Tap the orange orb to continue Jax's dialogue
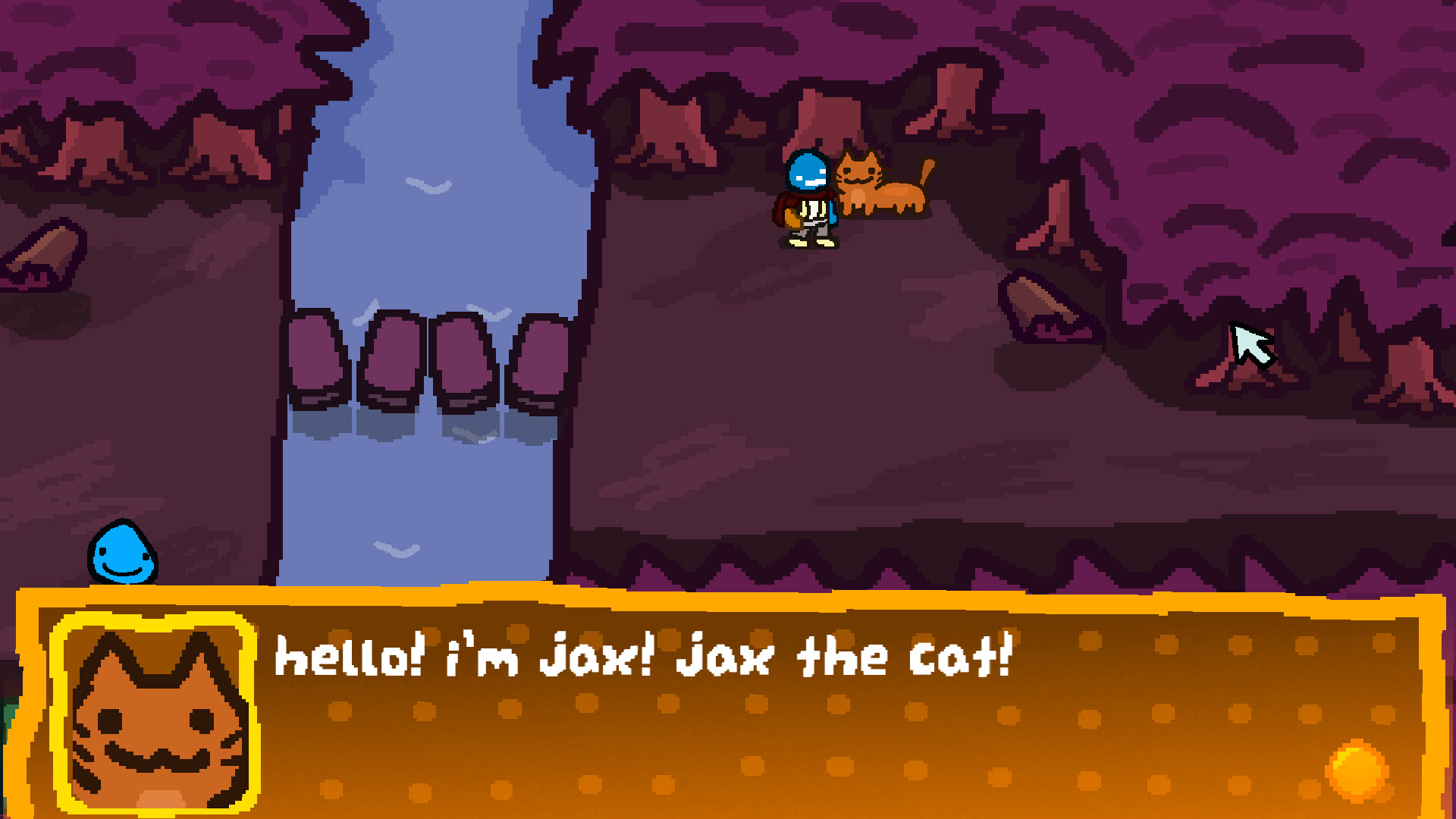The height and width of the screenshot is (819, 1456). click(1357, 770)
